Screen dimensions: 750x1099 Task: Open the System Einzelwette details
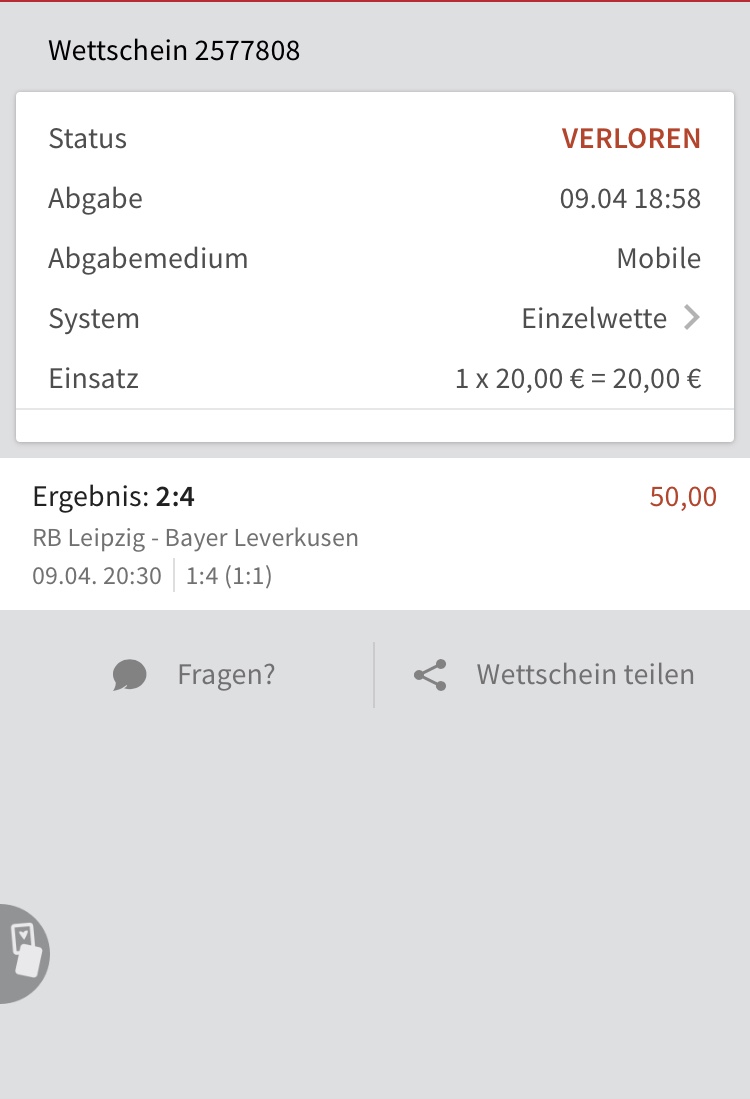click(610, 319)
